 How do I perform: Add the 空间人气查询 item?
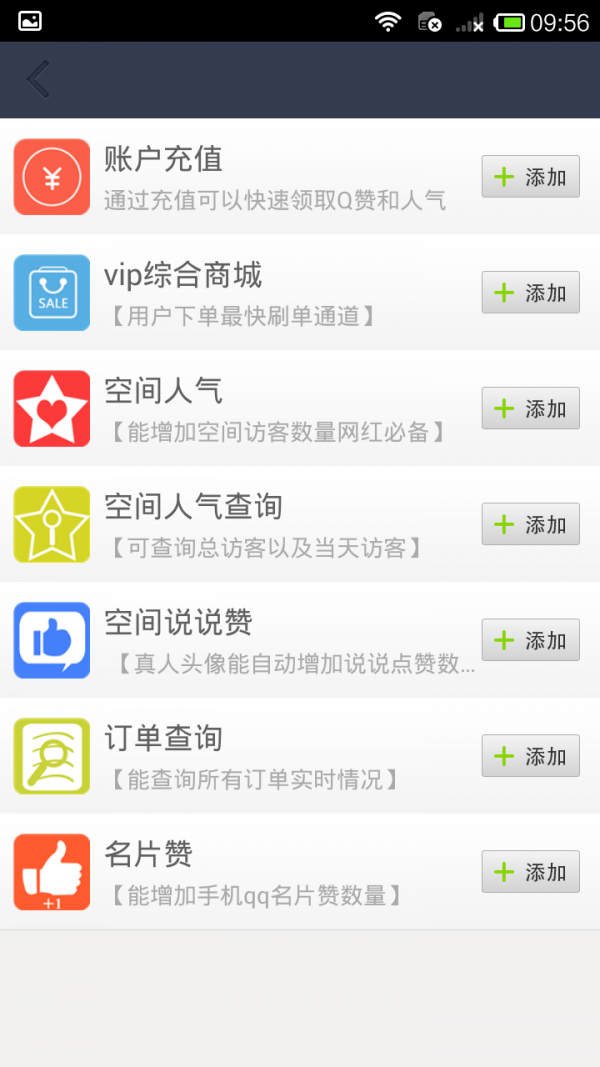(531, 524)
